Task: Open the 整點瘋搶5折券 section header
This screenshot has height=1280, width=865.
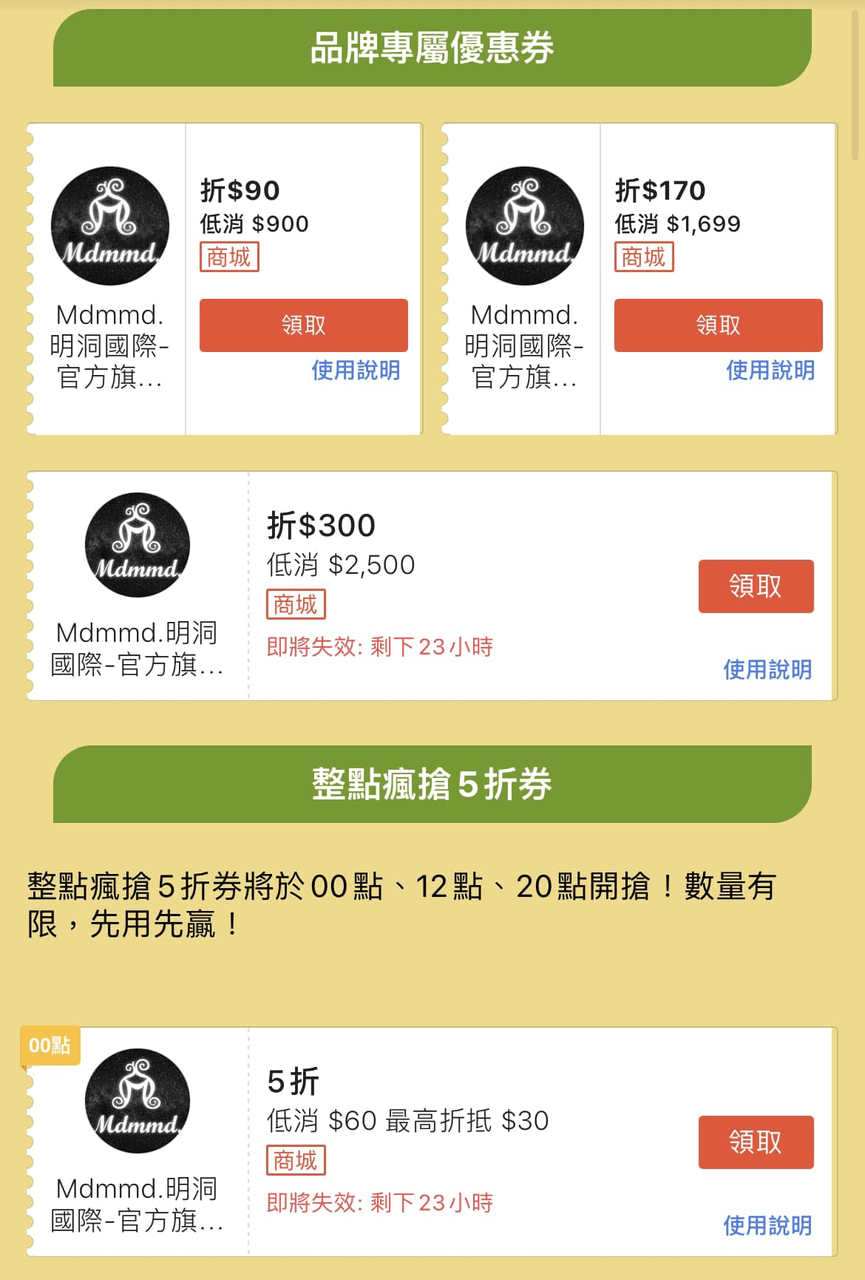Action: 432,784
